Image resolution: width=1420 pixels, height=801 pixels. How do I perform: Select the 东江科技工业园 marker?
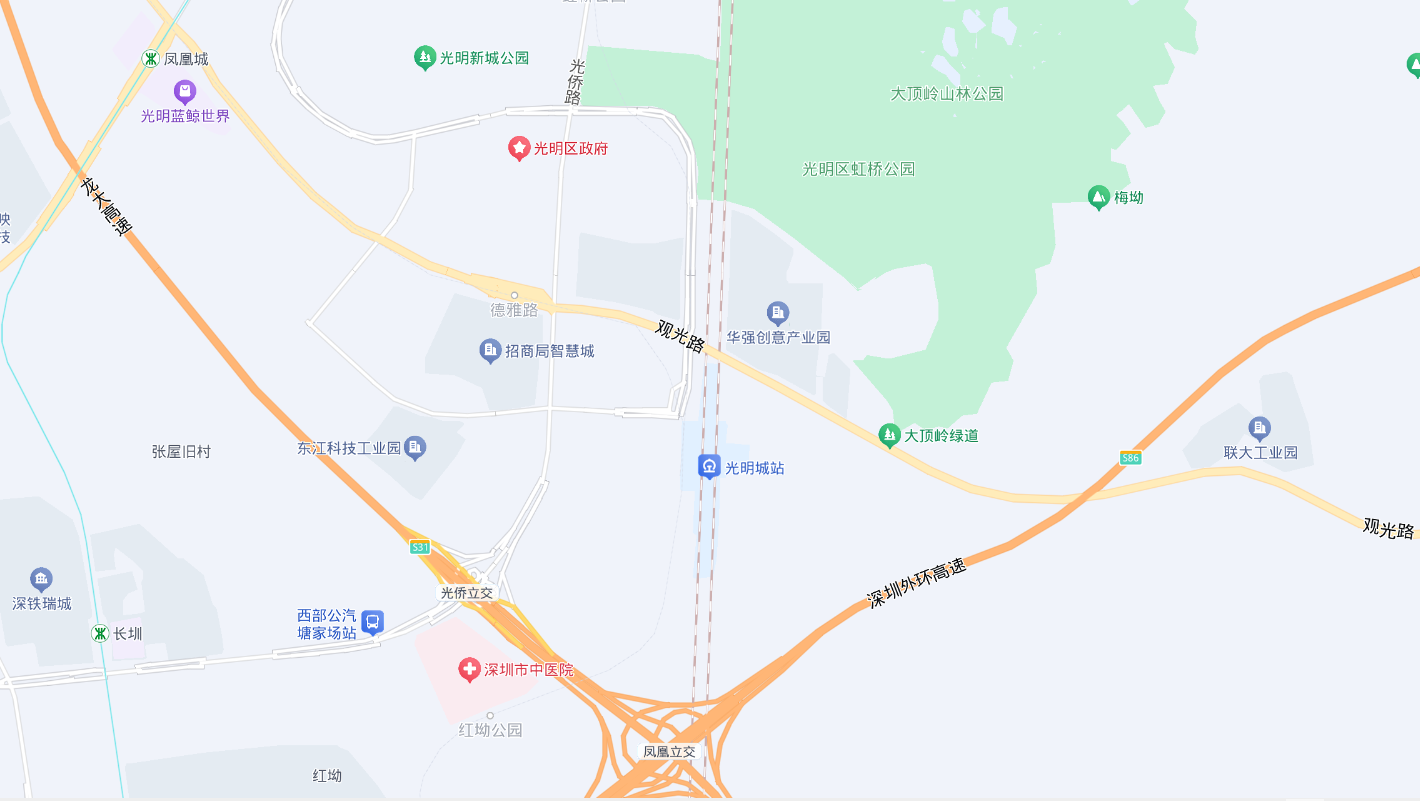tap(416, 448)
